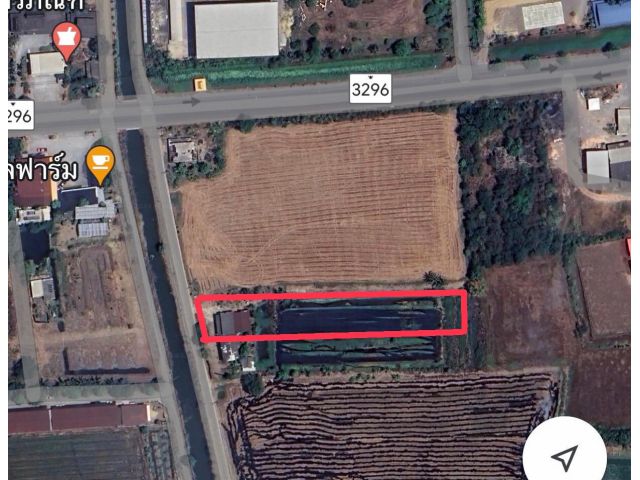Open the red pharmacy map marker
Screen dimensions: 640x480
click(67, 40)
